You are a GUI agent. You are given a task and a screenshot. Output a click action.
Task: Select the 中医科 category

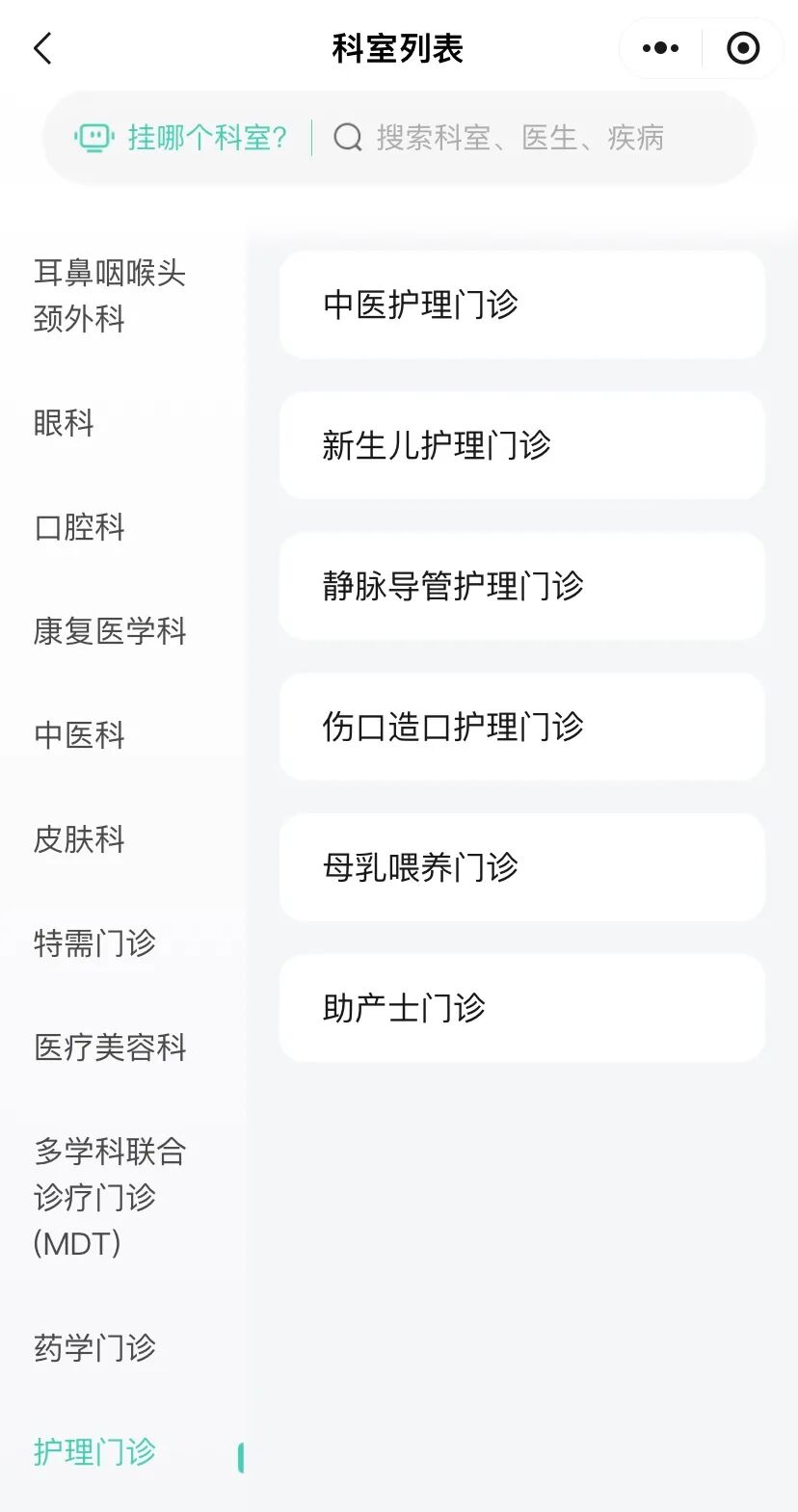80,735
